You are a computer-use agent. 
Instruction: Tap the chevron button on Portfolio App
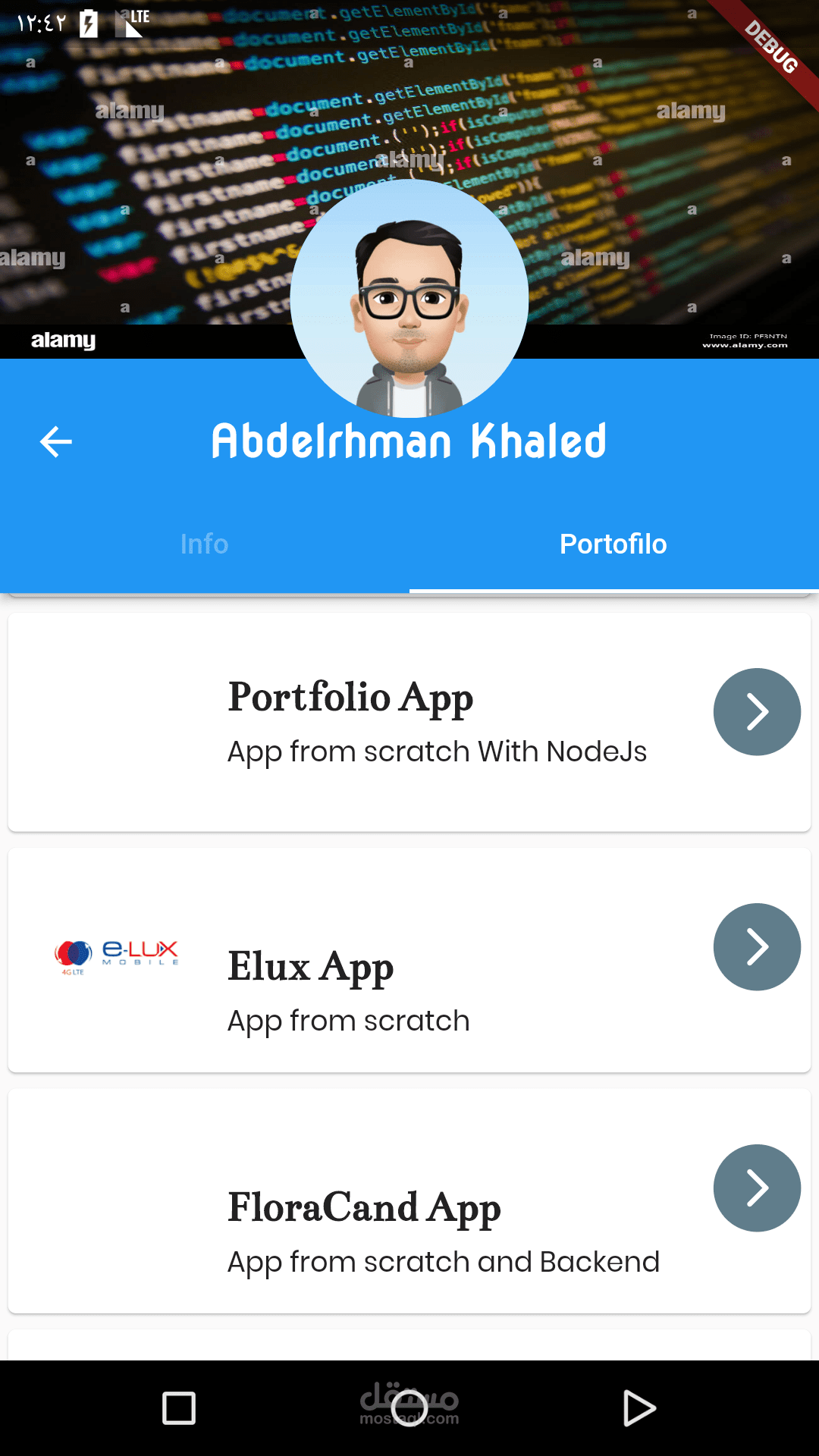[757, 711]
